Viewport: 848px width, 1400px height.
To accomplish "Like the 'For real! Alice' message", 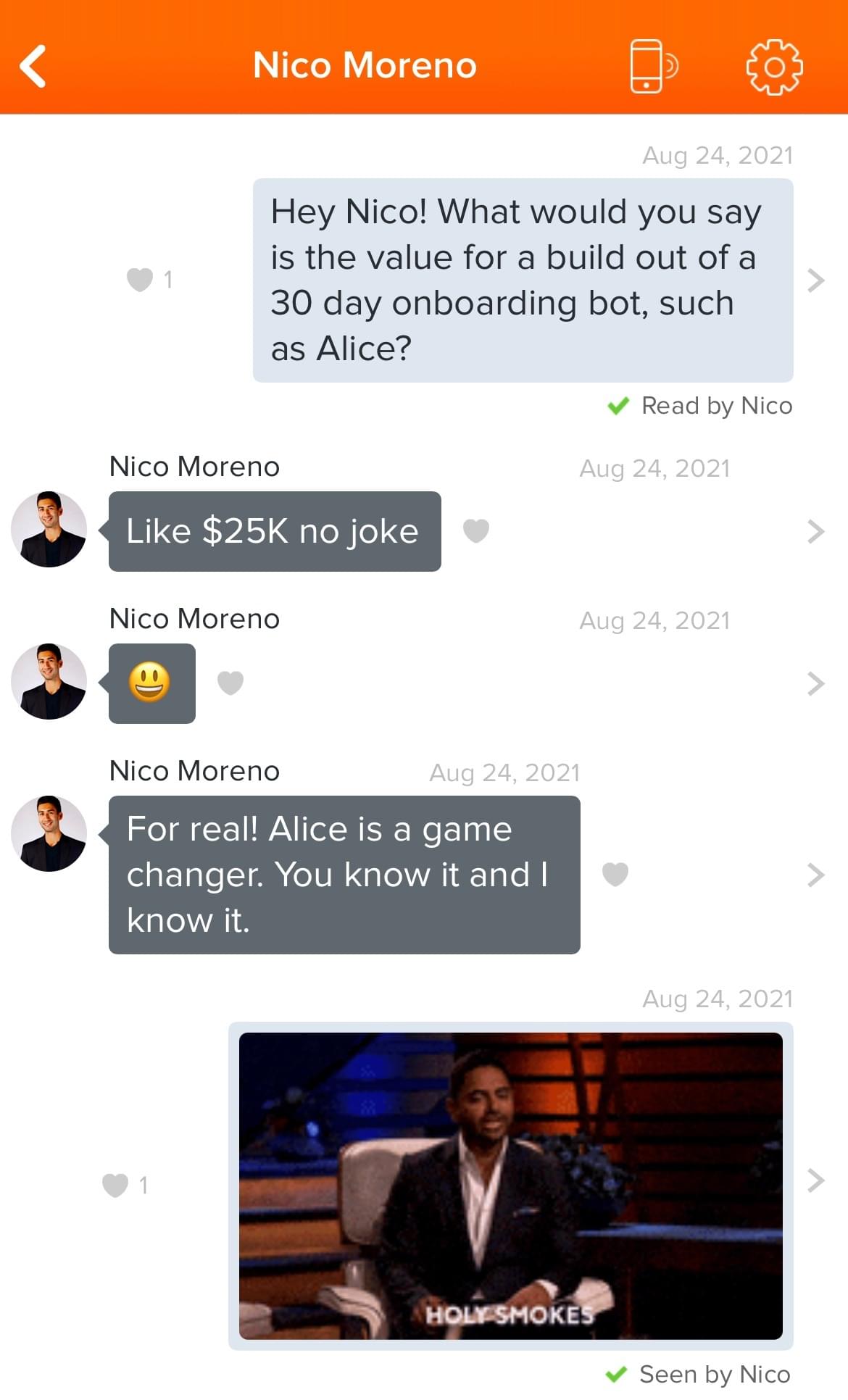I will coord(615,875).
